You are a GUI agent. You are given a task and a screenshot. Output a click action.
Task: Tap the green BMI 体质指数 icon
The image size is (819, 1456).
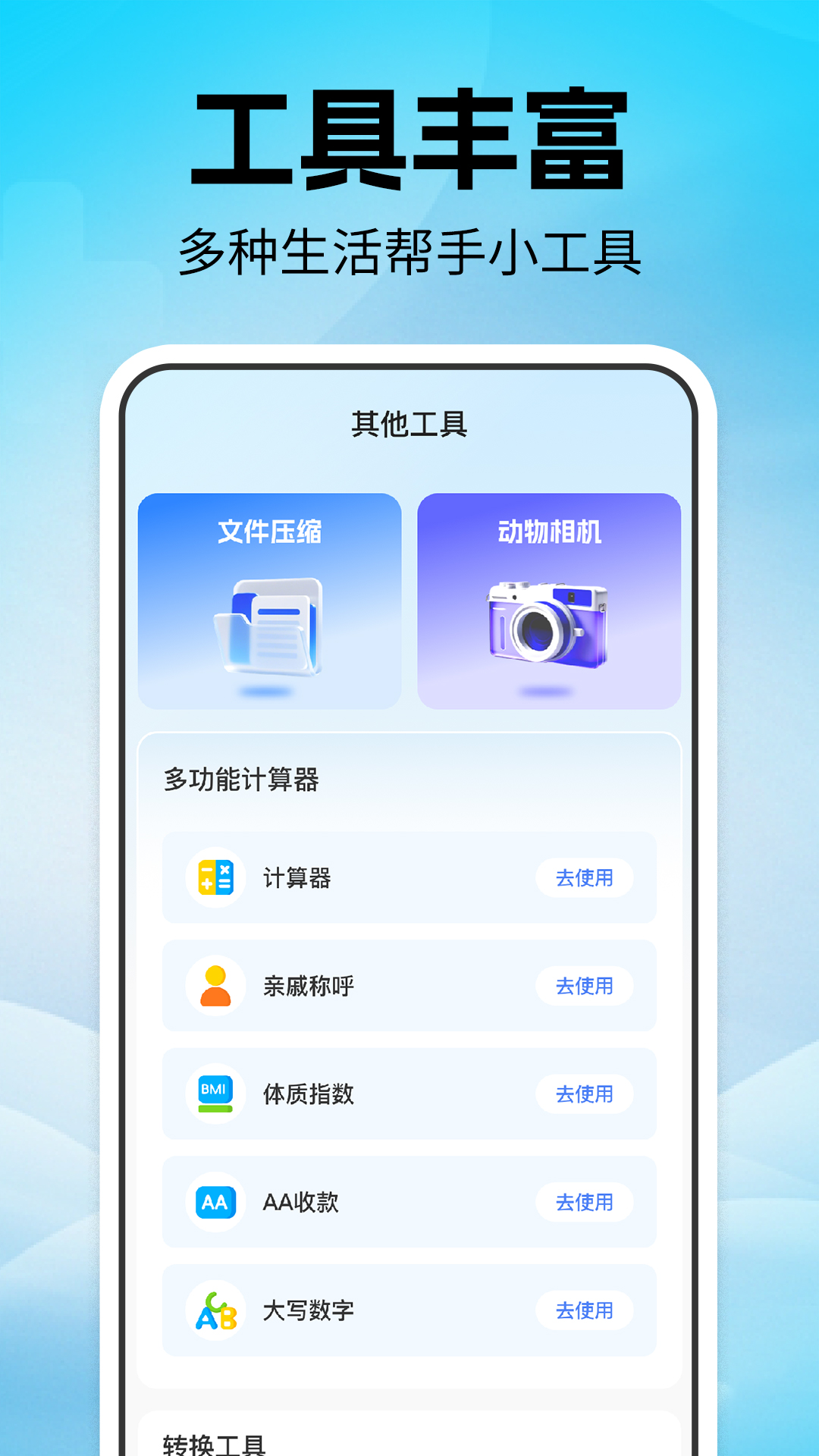coord(215,1094)
